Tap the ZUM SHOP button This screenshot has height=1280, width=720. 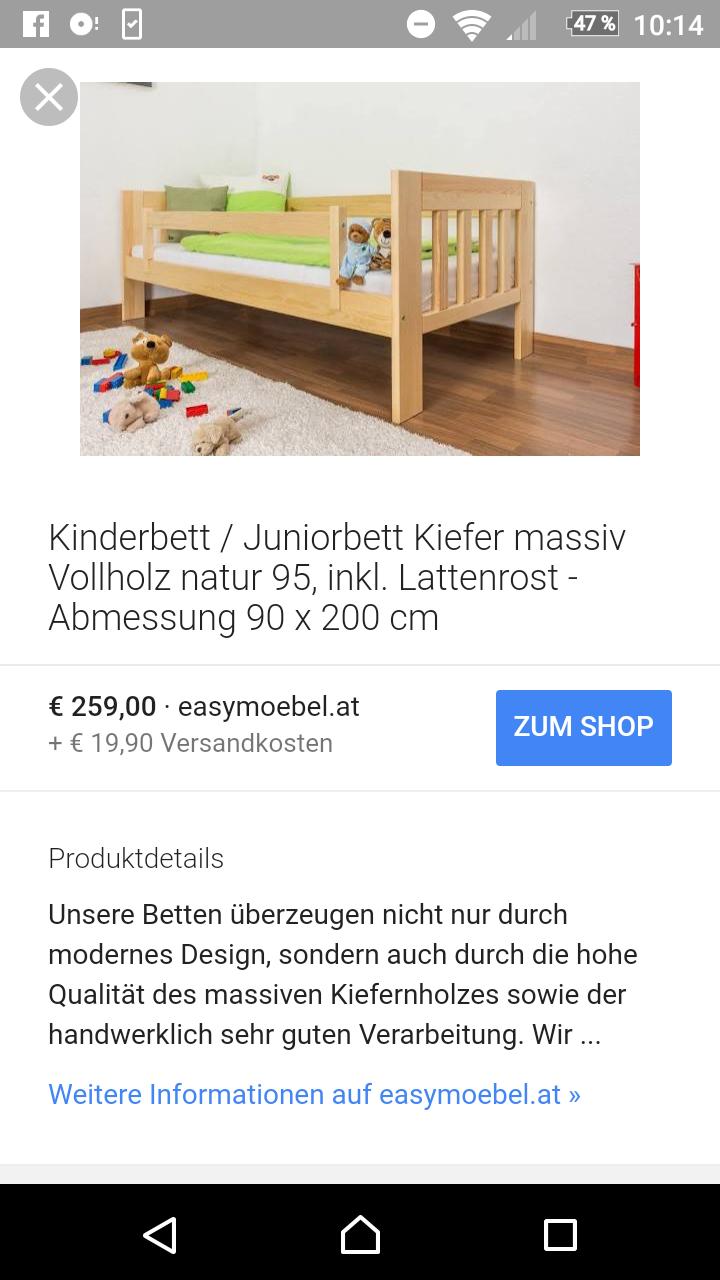(583, 727)
